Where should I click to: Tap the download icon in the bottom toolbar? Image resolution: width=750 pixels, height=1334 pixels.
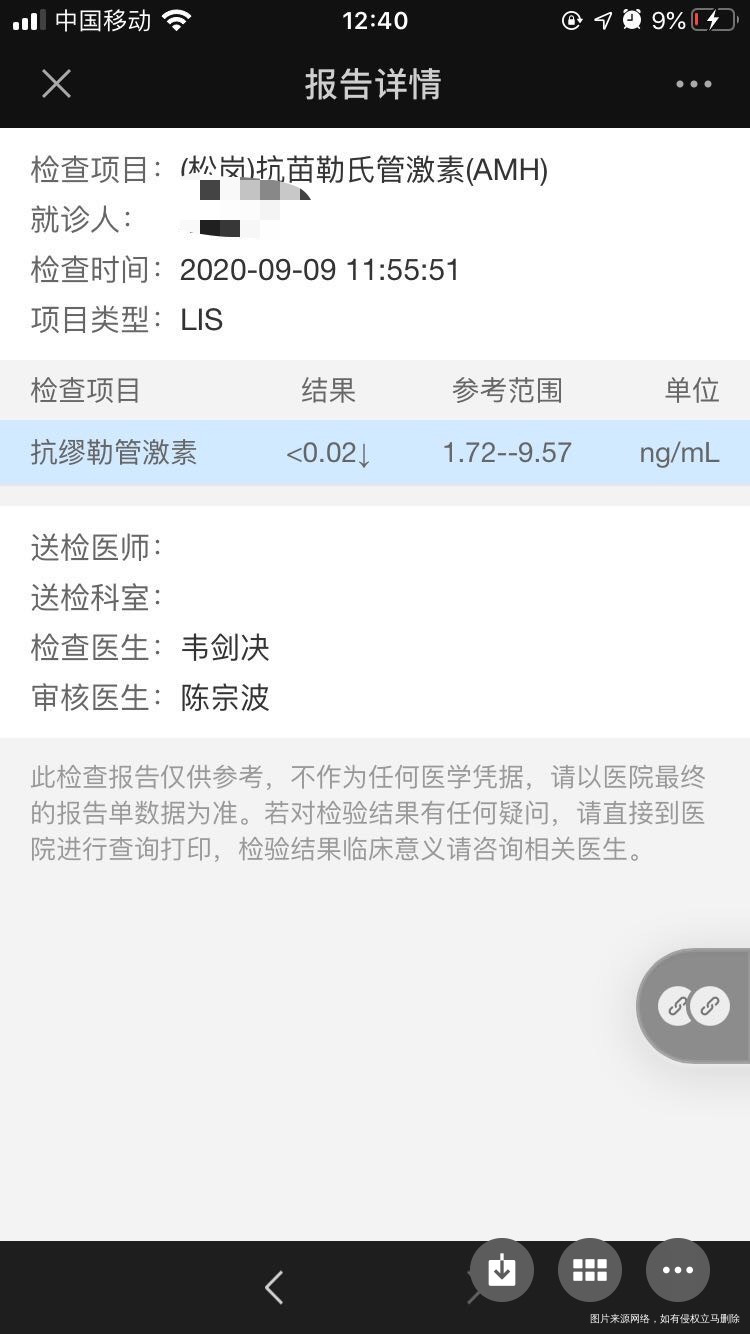click(501, 1269)
